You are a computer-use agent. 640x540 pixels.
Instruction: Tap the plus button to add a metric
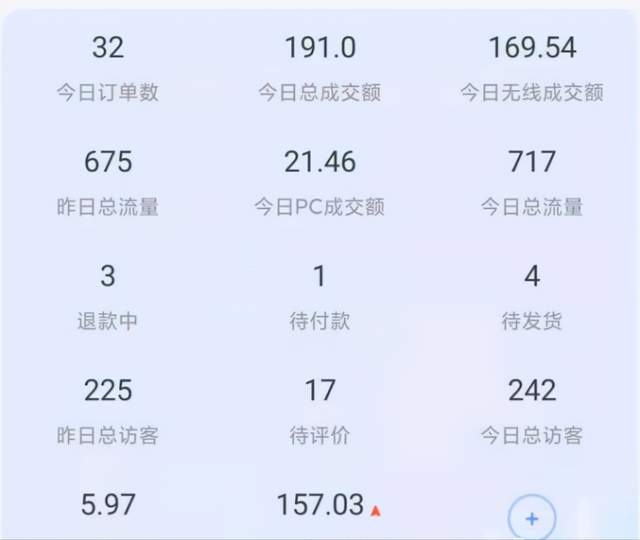(x=532, y=519)
